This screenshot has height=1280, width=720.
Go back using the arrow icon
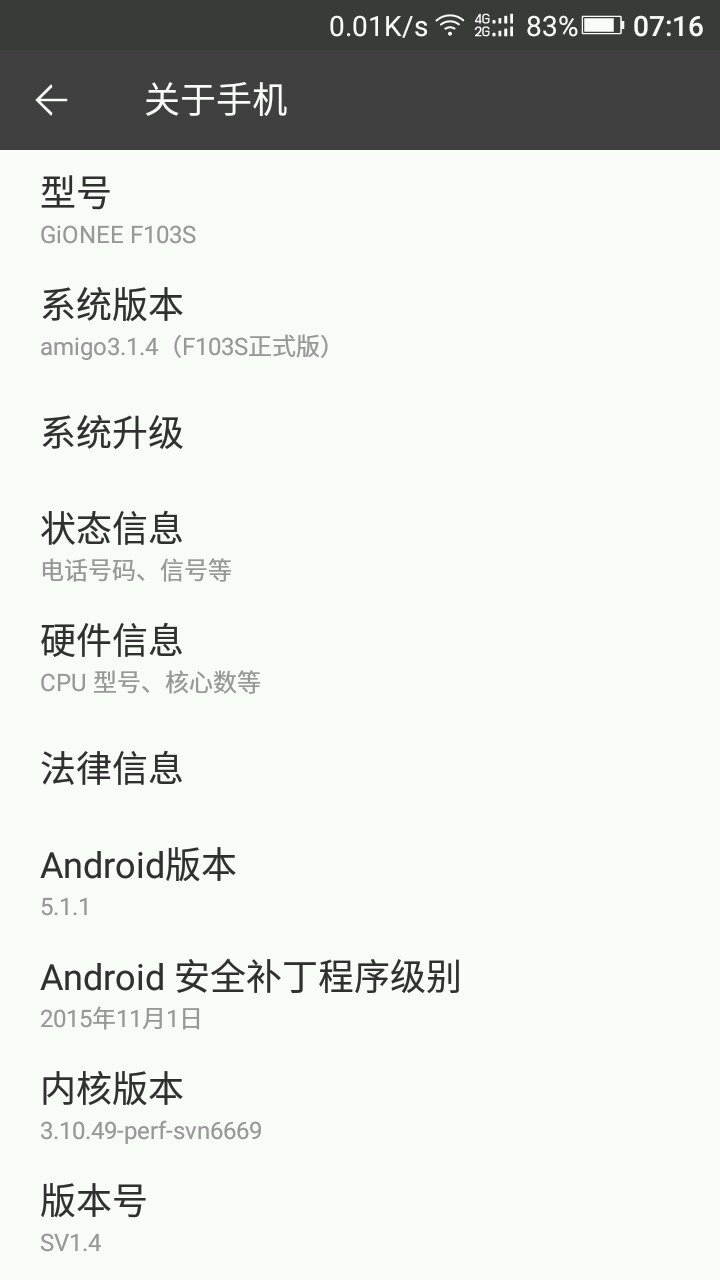tap(51, 100)
